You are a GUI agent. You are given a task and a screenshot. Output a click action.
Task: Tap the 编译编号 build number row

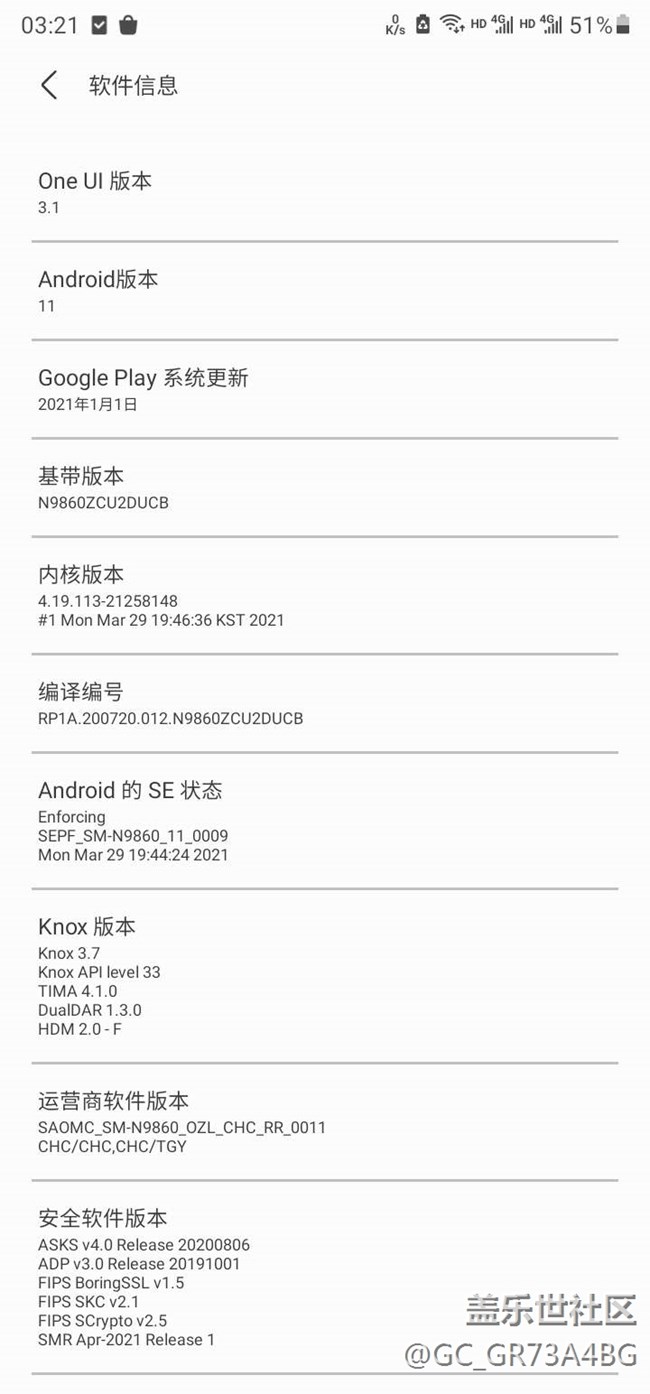324,703
